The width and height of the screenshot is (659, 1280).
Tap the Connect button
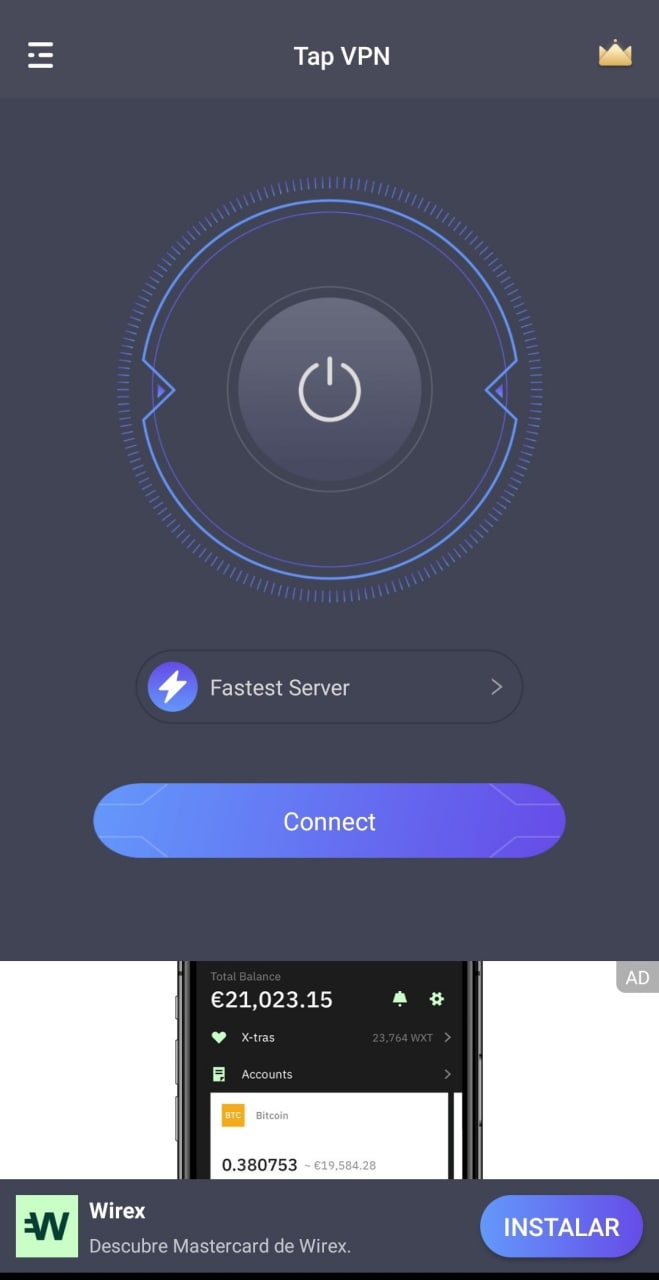[x=329, y=821]
